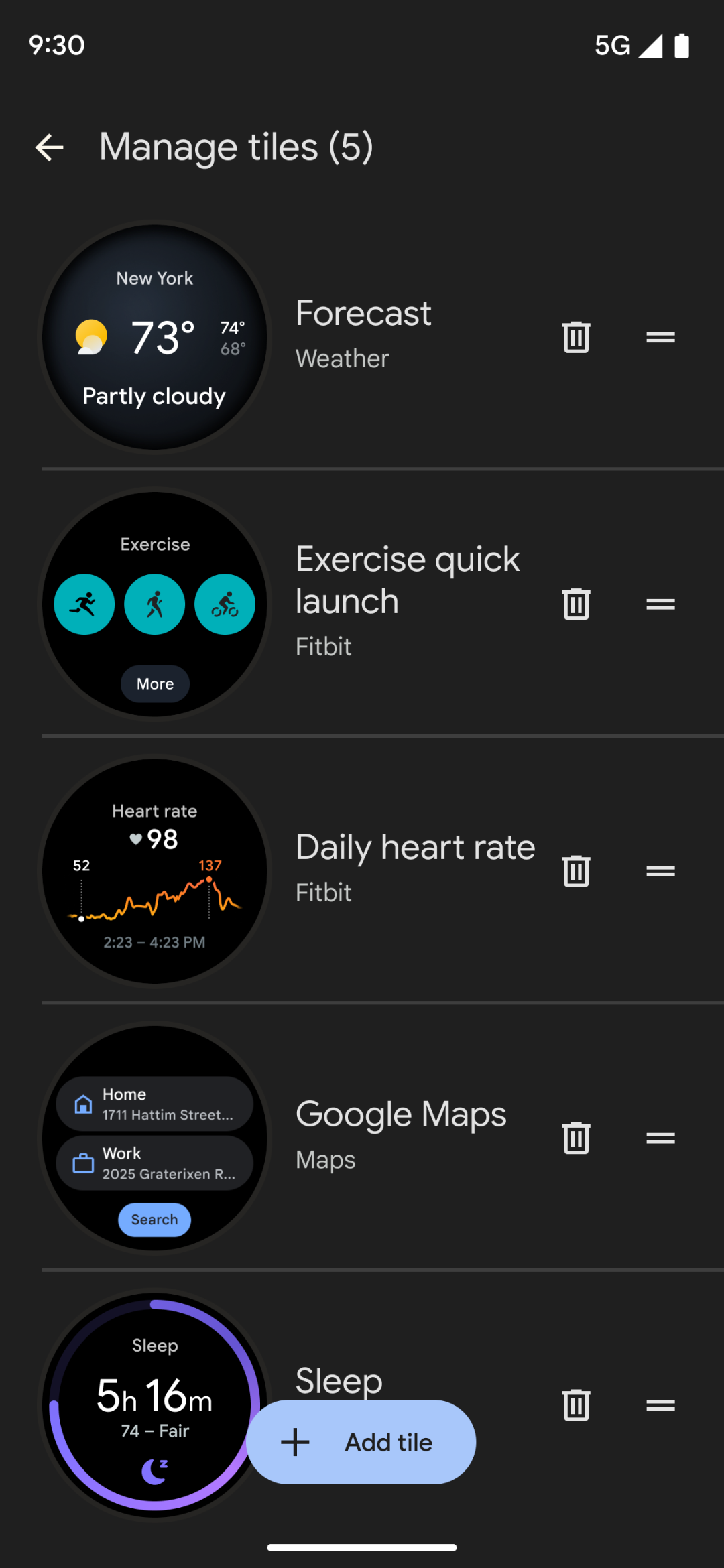Tap the Home shortcut on the Maps tile

click(x=153, y=1104)
